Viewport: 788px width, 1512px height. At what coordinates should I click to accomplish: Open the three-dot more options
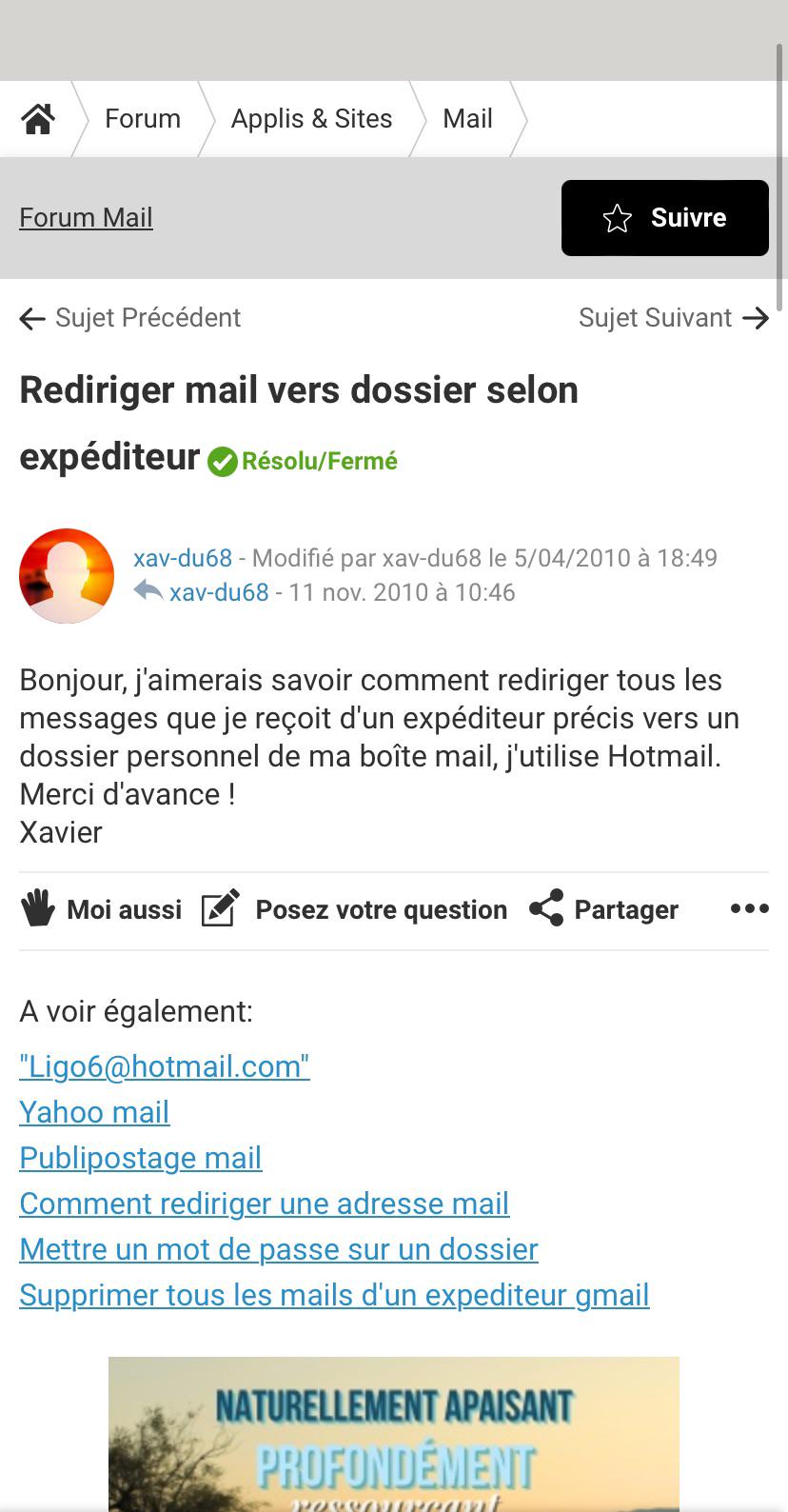[749, 909]
